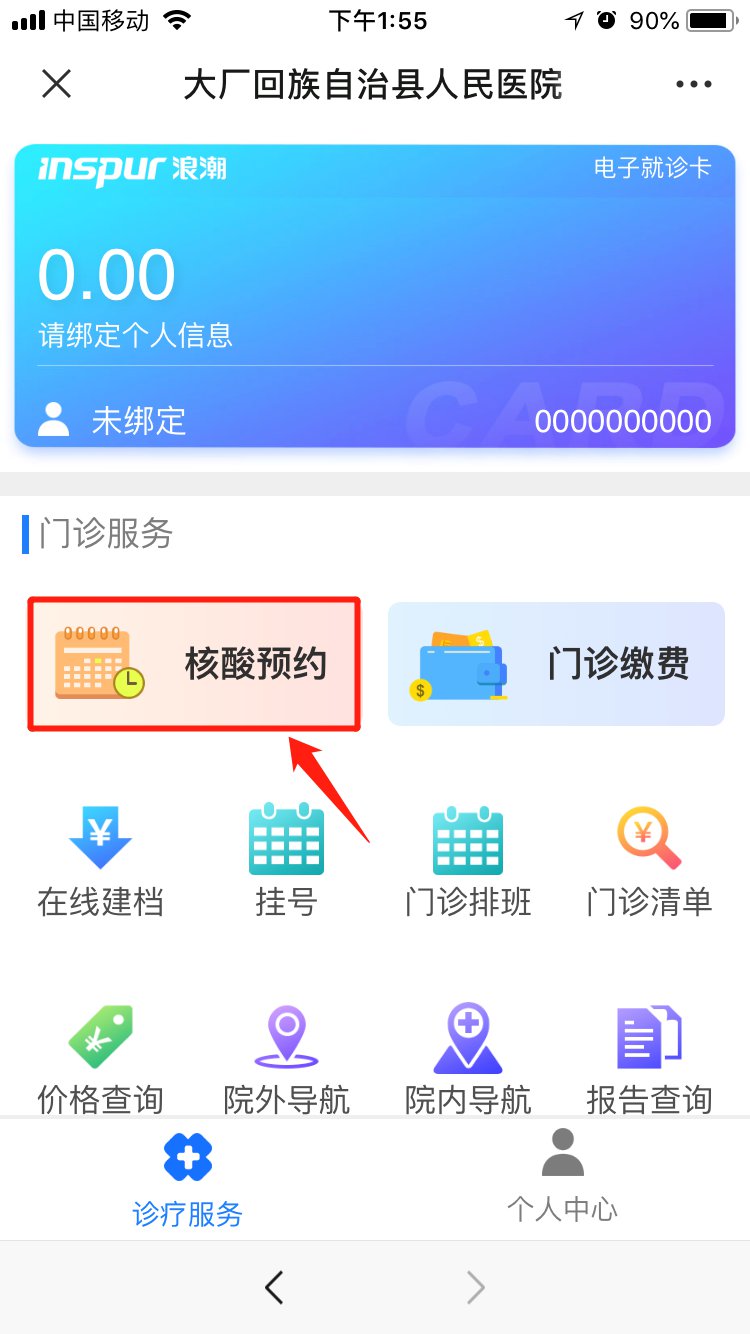Switch to the 个人中心 tab

click(x=562, y=1180)
